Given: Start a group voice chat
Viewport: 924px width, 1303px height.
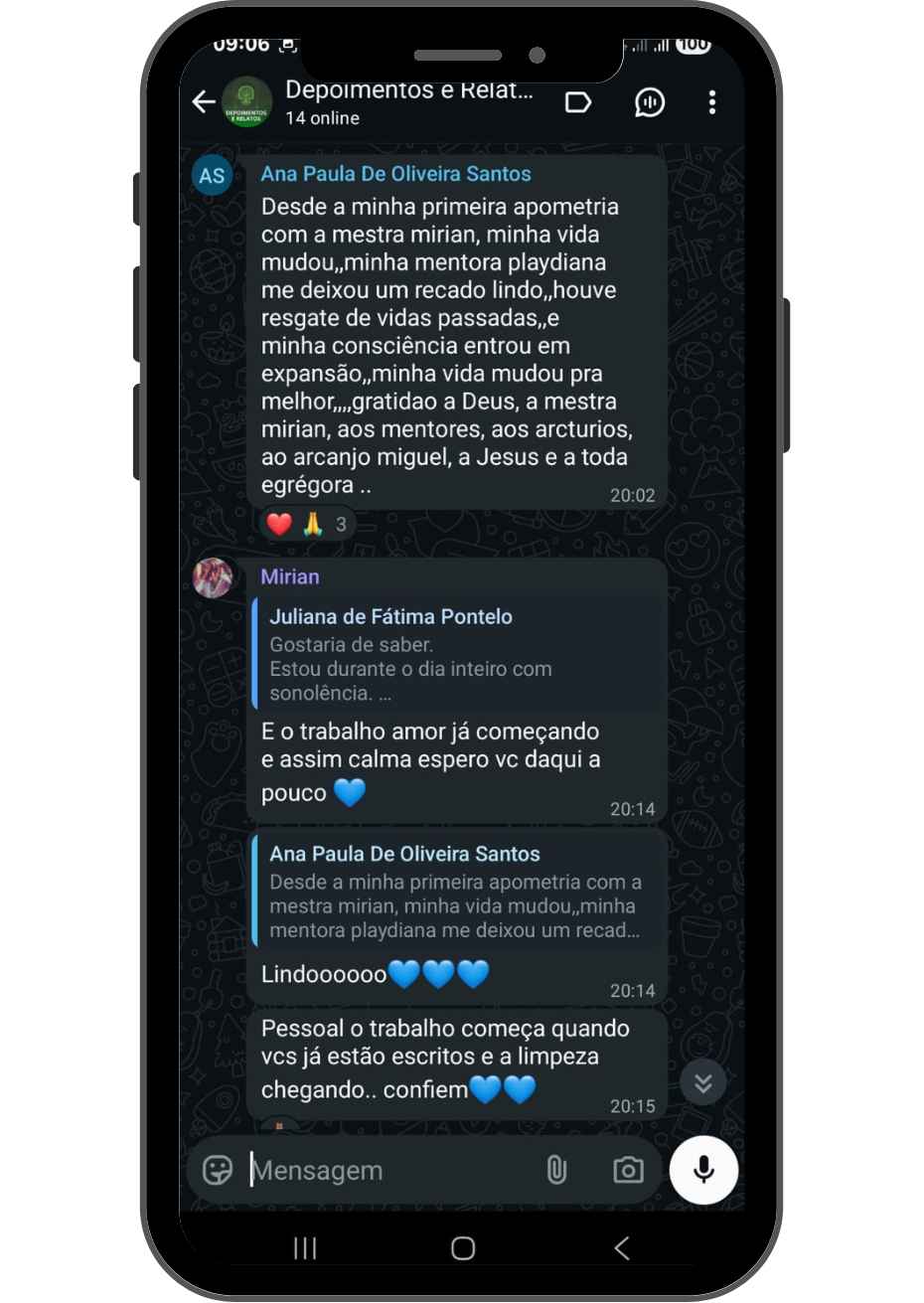Looking at the screenshot, I should point(649,102).
